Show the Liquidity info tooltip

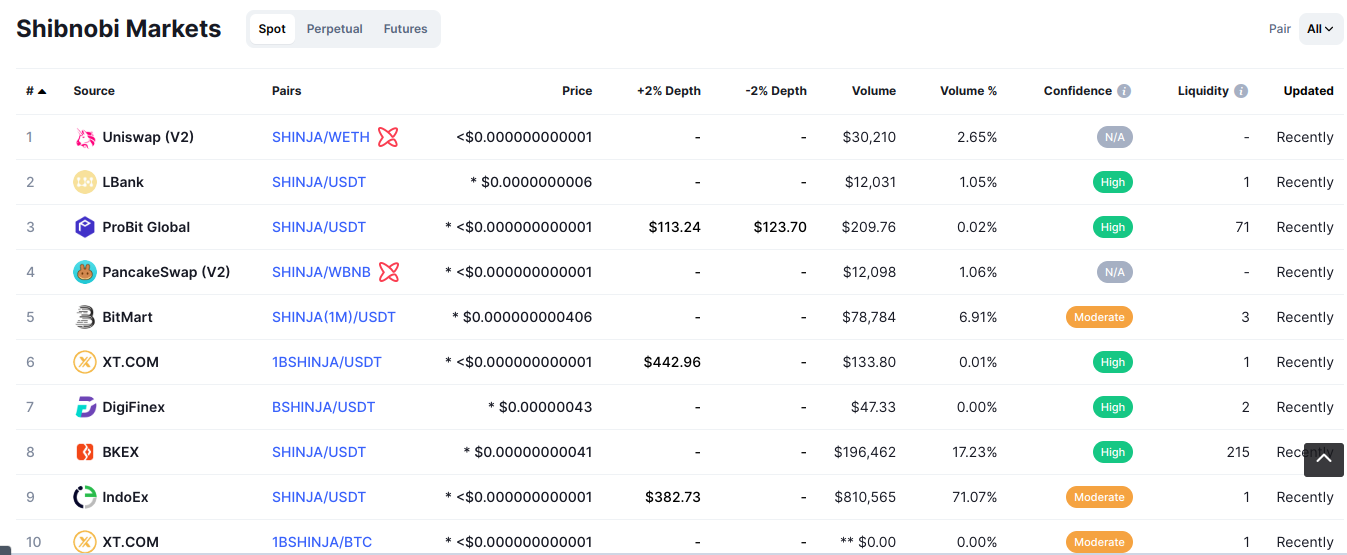click(1241, 91)
